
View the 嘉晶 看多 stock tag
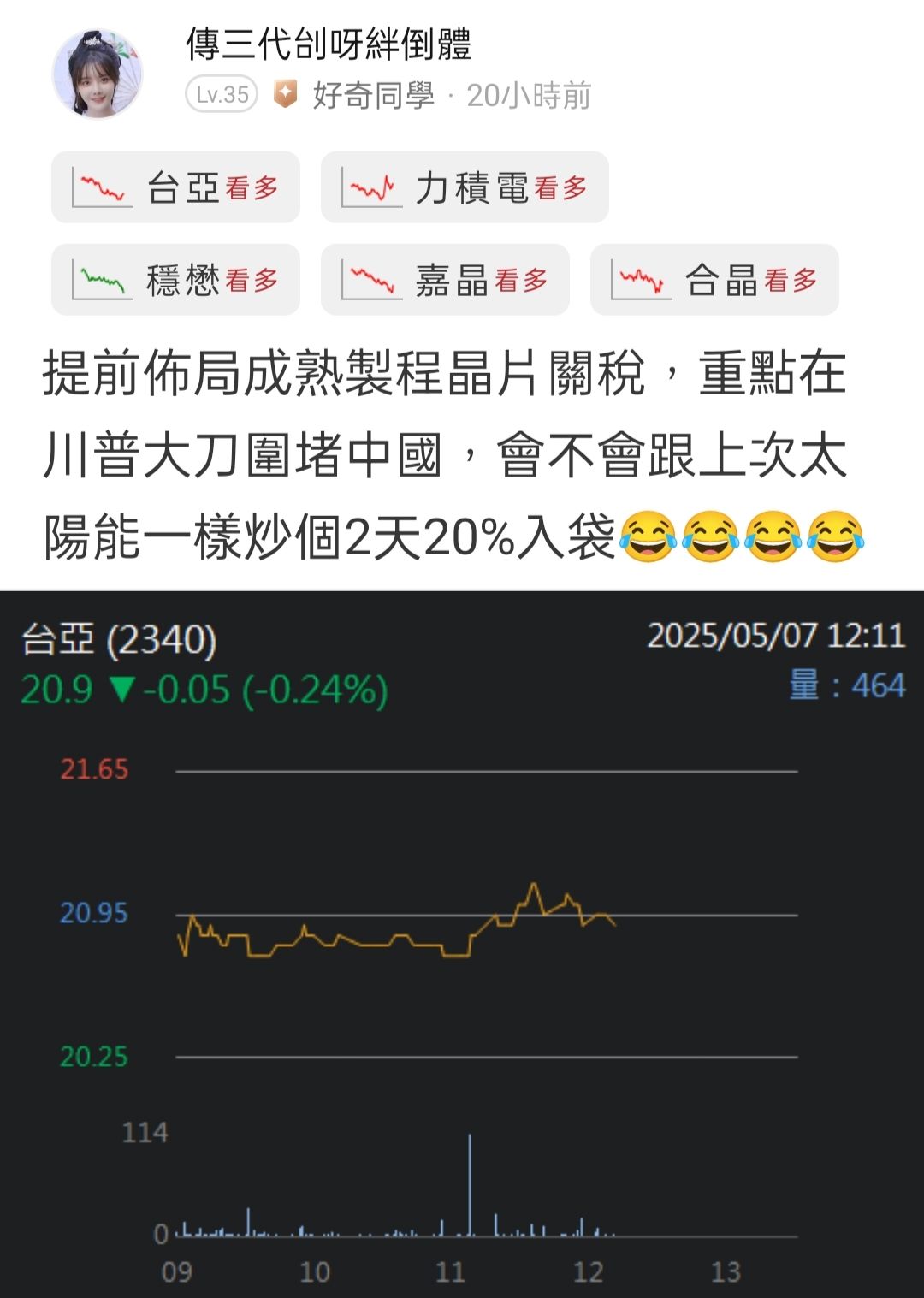pyautogui.click(x=445, y=280)
